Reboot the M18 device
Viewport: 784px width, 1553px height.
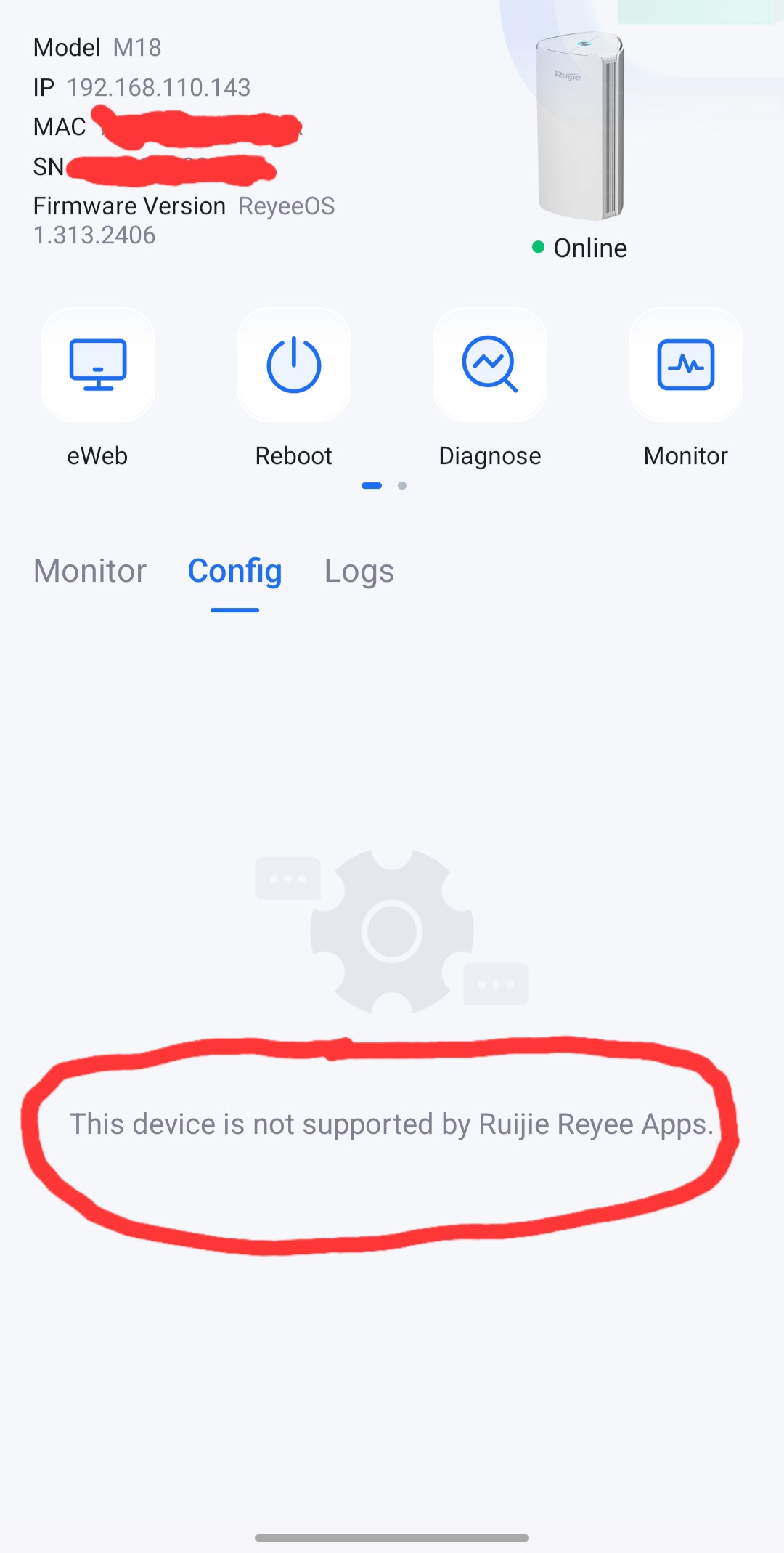[294, 365]
